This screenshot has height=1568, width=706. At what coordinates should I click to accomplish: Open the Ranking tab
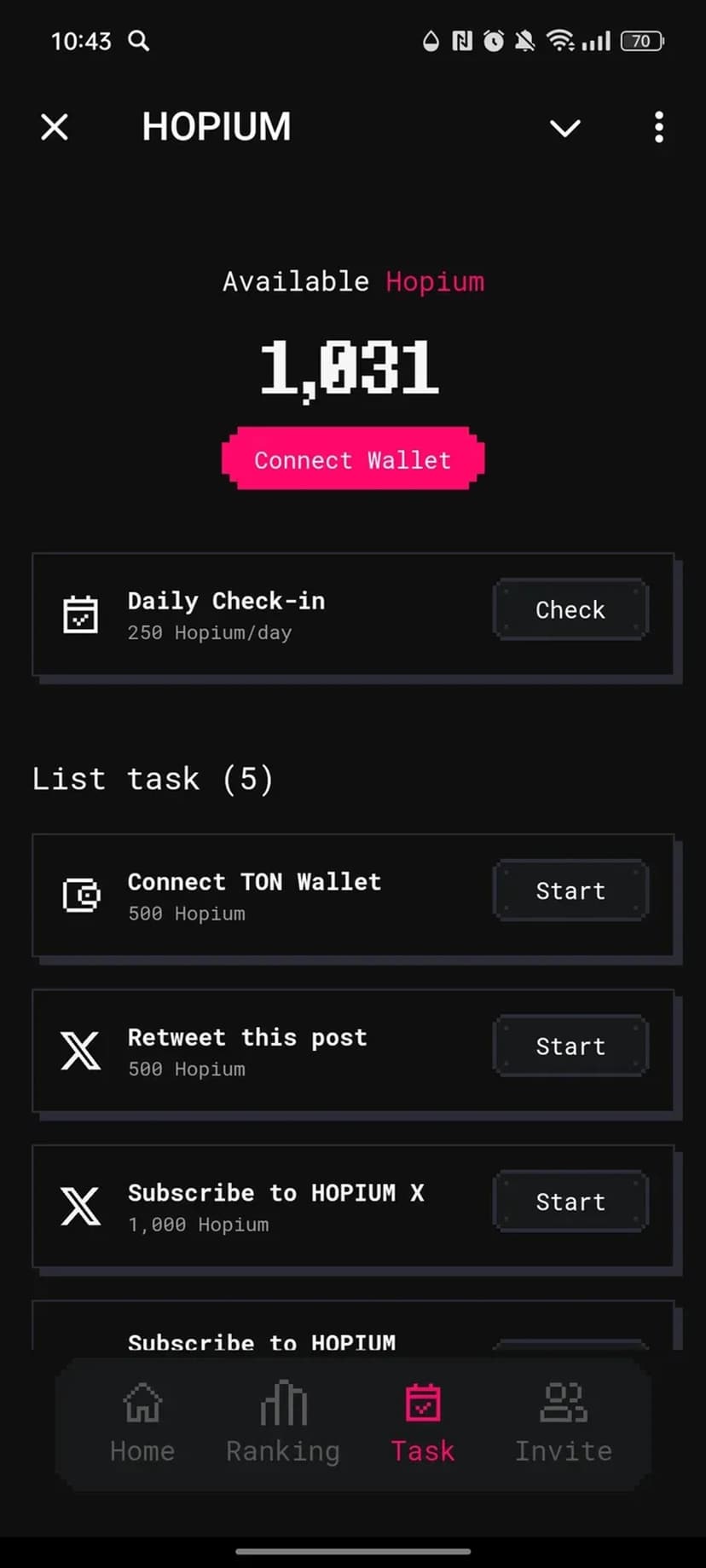click(x=283, y=1423)
